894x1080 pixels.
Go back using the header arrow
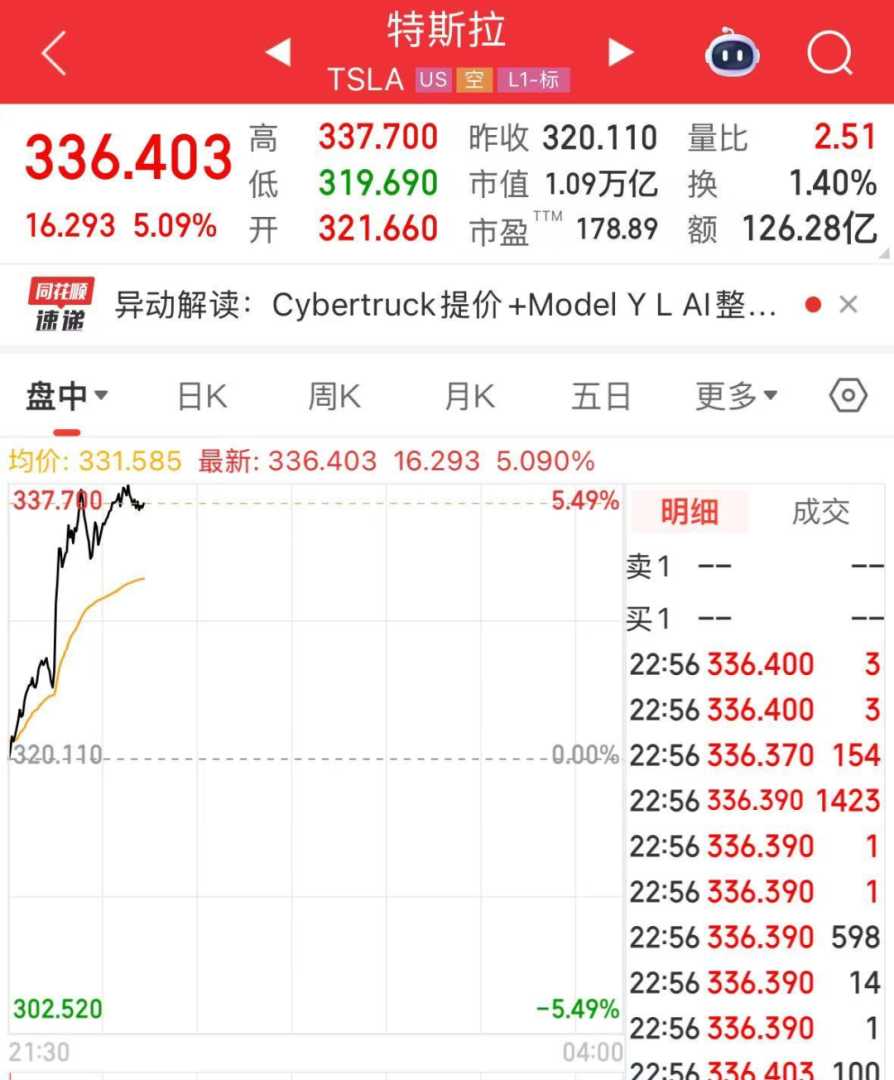54,52
